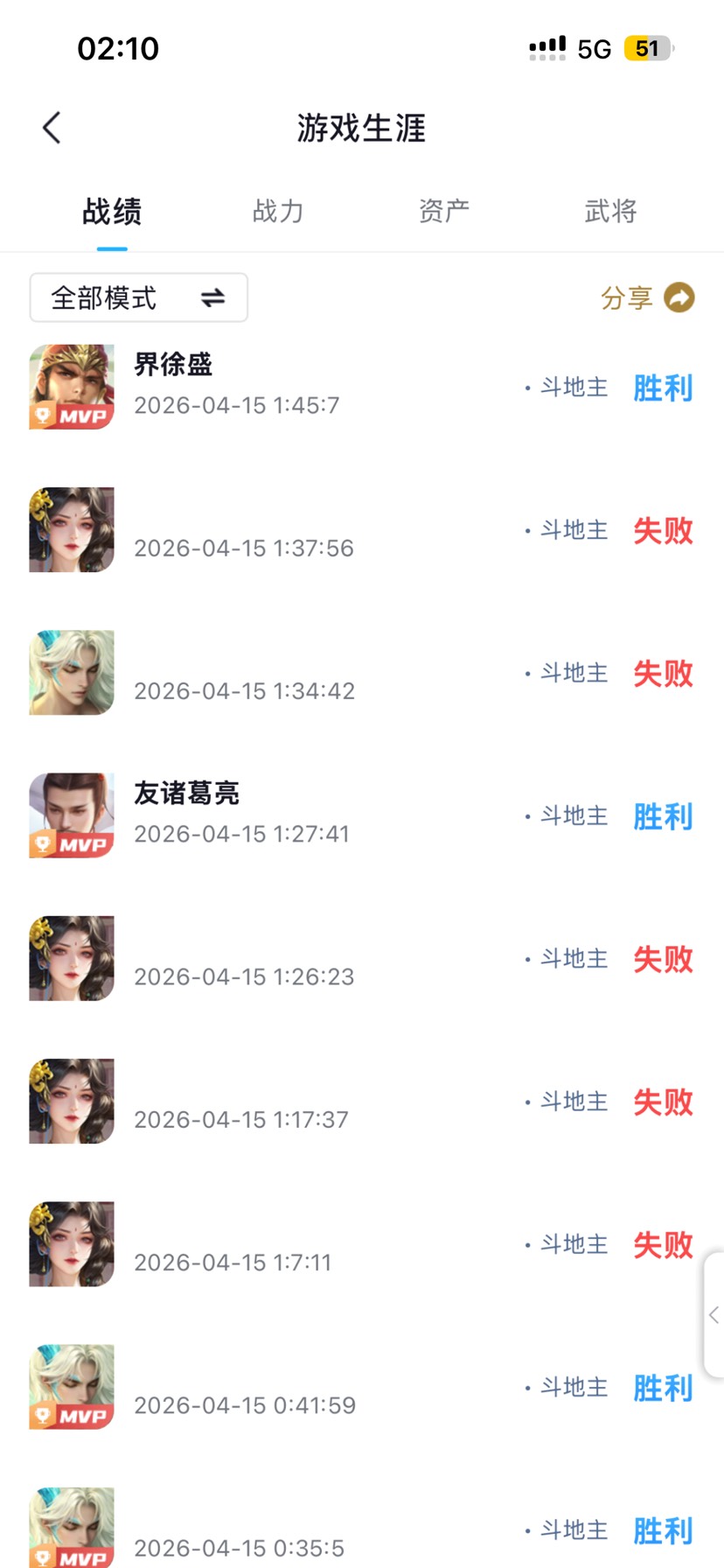724x1568 pixels.
Task: Expand the side panel arrow handle
Action: [x=714, y=1314]
